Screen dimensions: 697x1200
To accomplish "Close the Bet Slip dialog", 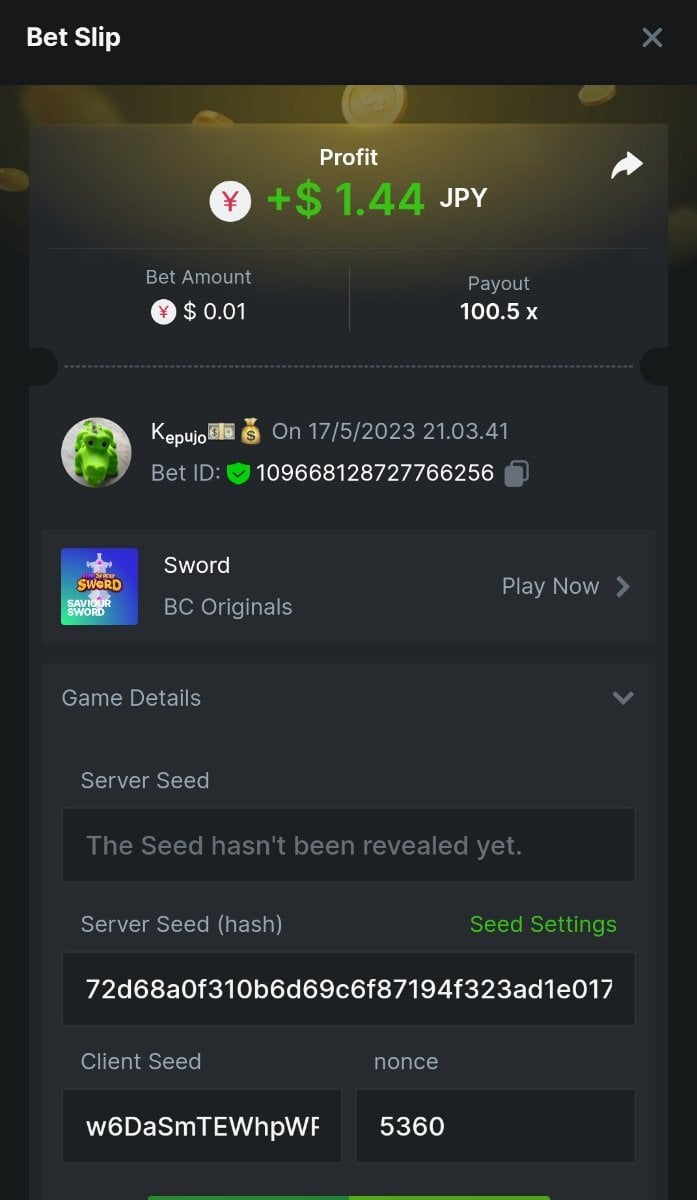I will point(652,38).
